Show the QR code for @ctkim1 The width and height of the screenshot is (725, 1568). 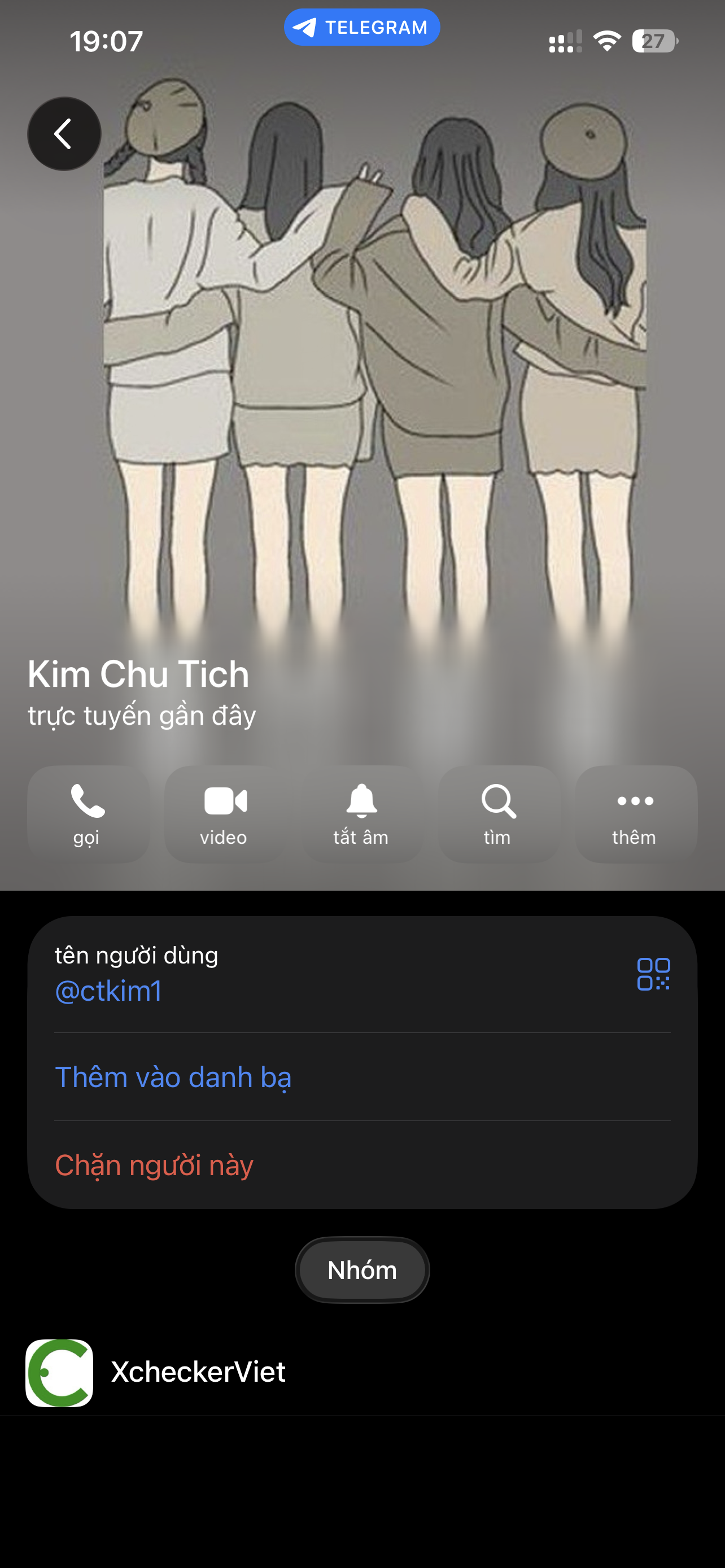[653, 974]
